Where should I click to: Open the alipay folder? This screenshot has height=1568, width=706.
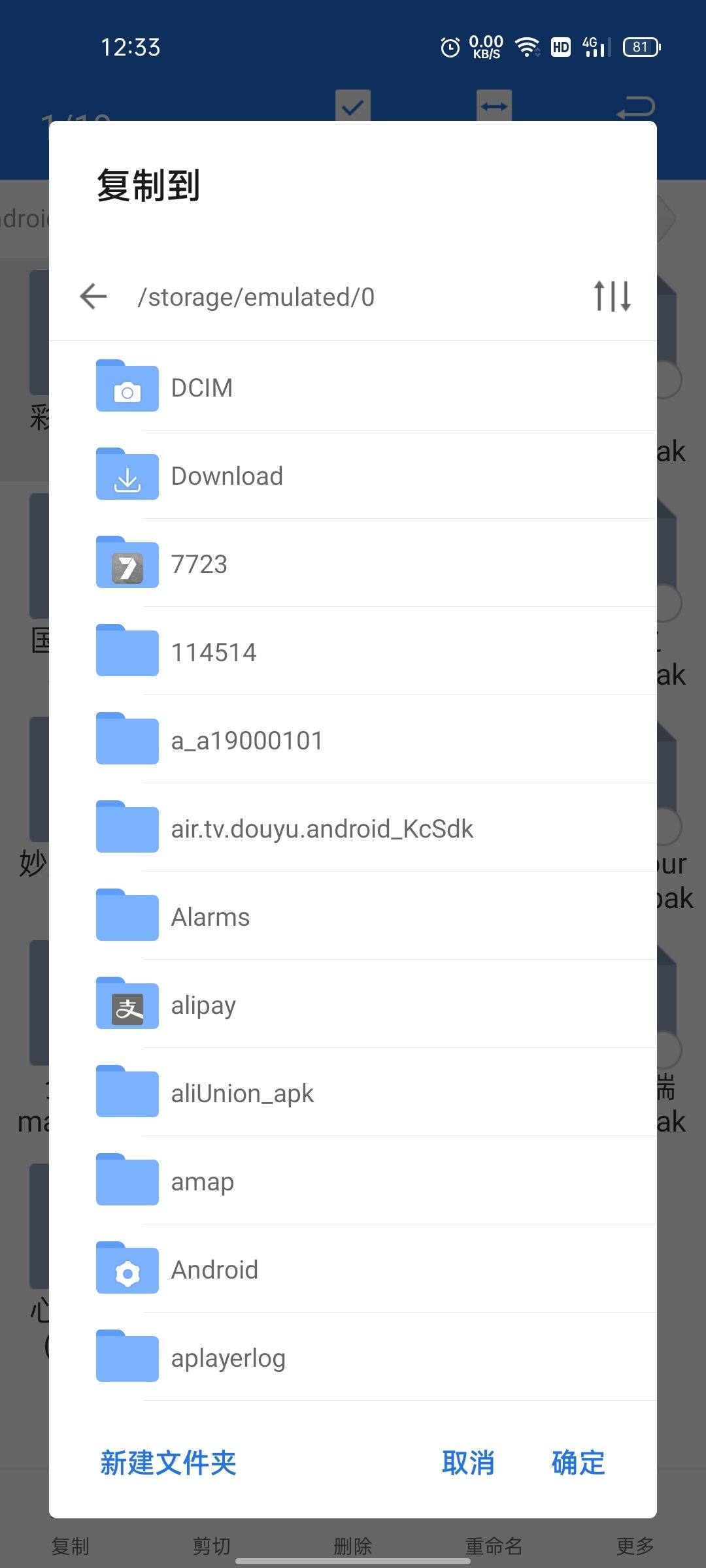(353, 1004)
